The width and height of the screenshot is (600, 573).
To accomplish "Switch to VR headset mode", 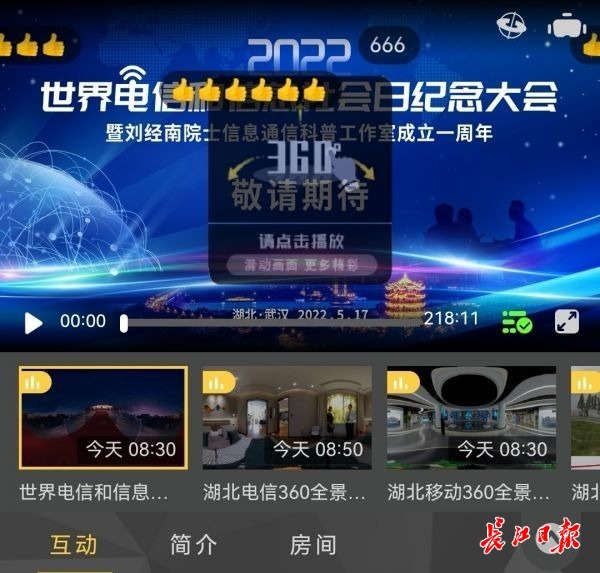I will coord(569,25).
